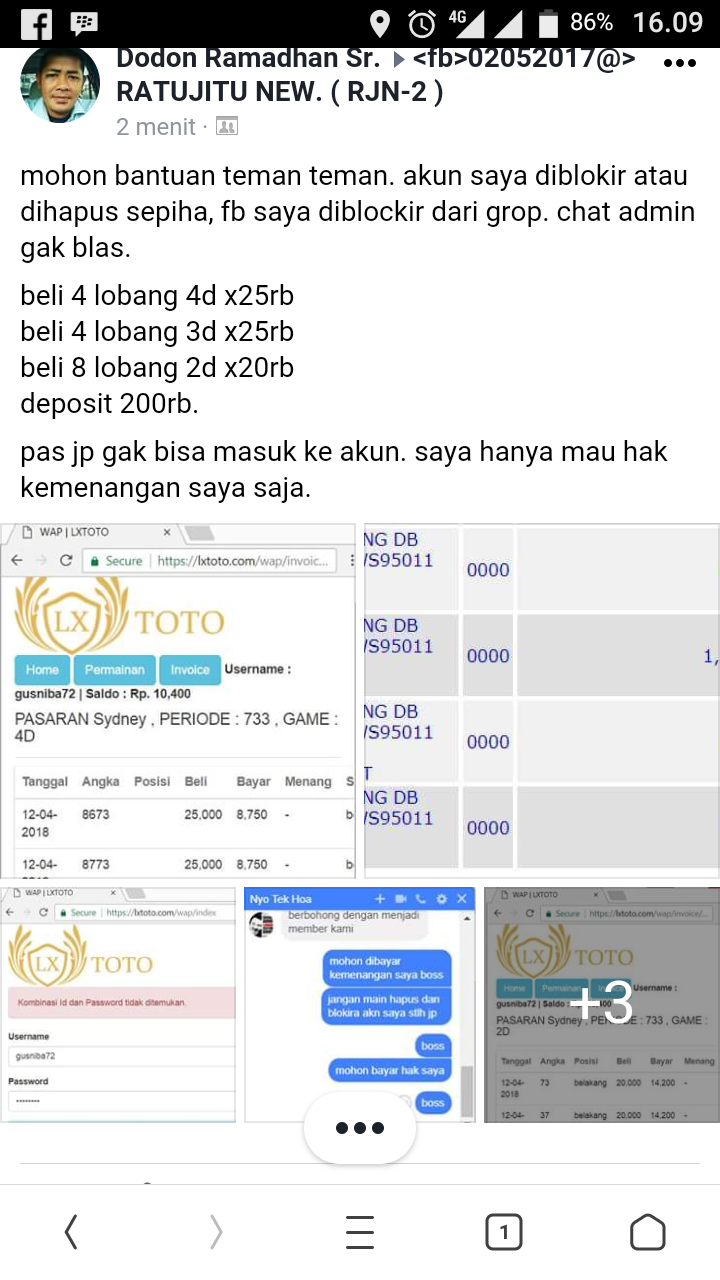Image resolution: width=720 pixels, height=1280 pixels.
Task: Open the browser tabs switcher
Action: pos(504,1233)
